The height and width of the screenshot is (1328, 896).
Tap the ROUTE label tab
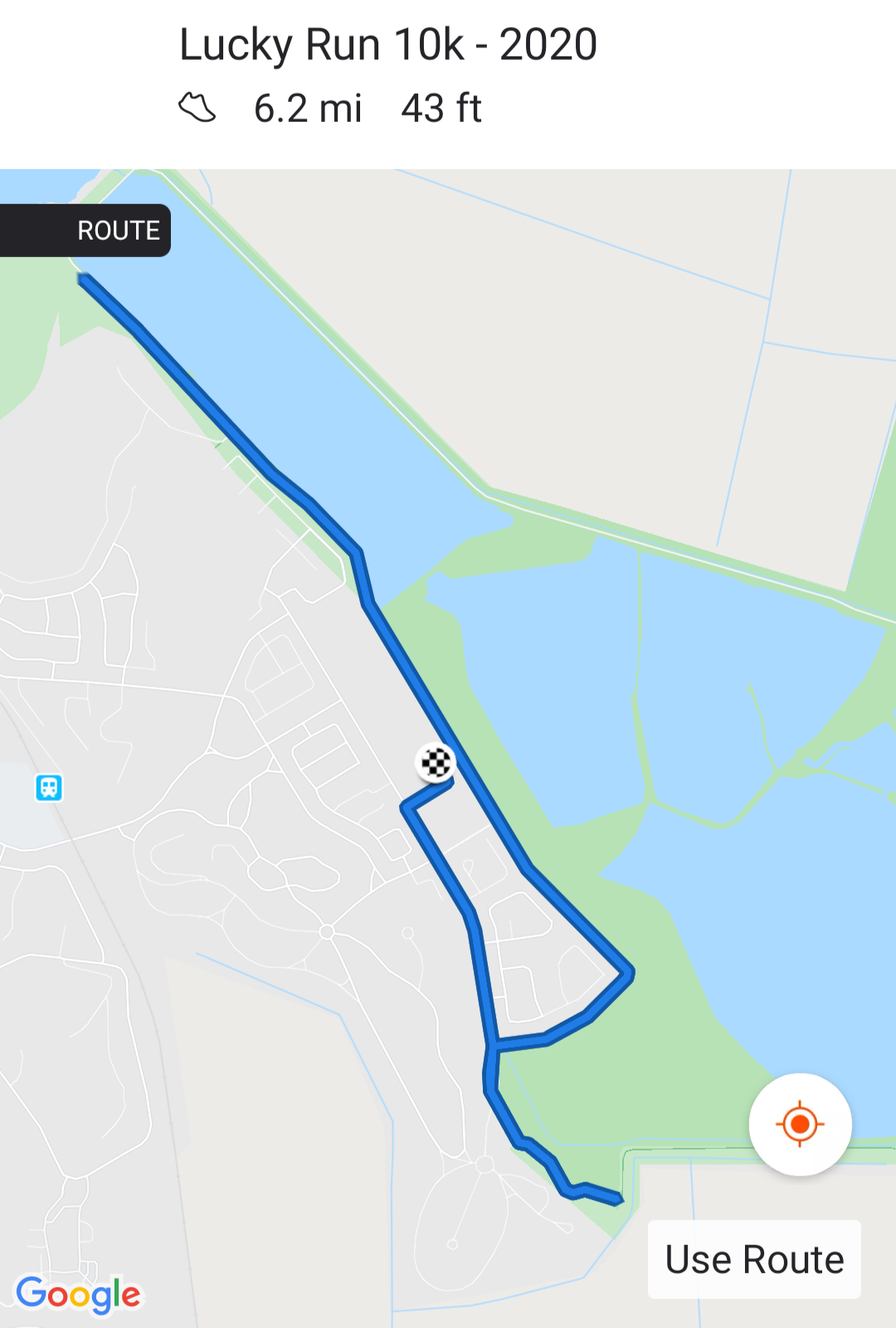coord(86,231)
